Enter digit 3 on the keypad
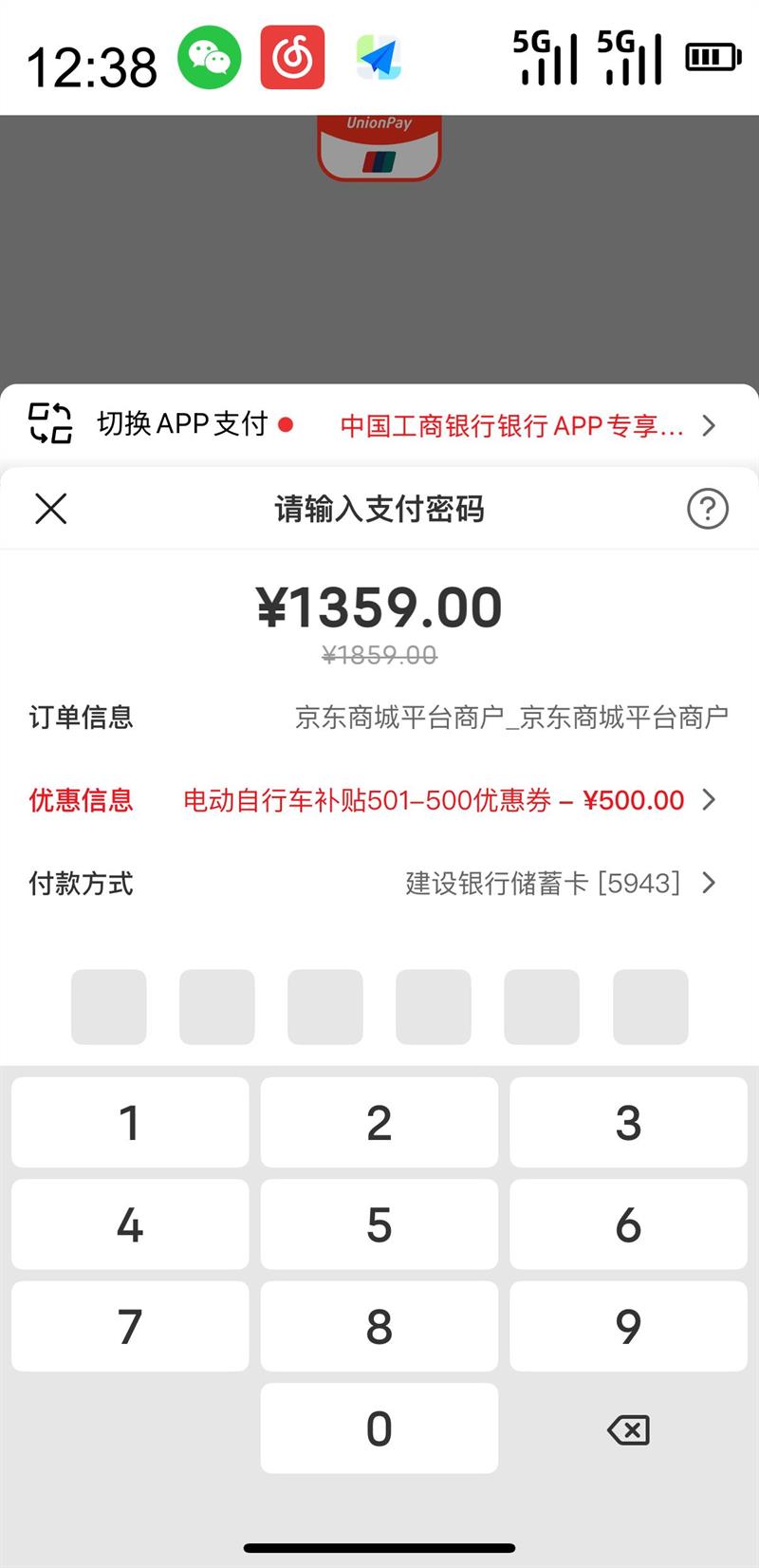The image size is (759, 1568). [628, 1123]
